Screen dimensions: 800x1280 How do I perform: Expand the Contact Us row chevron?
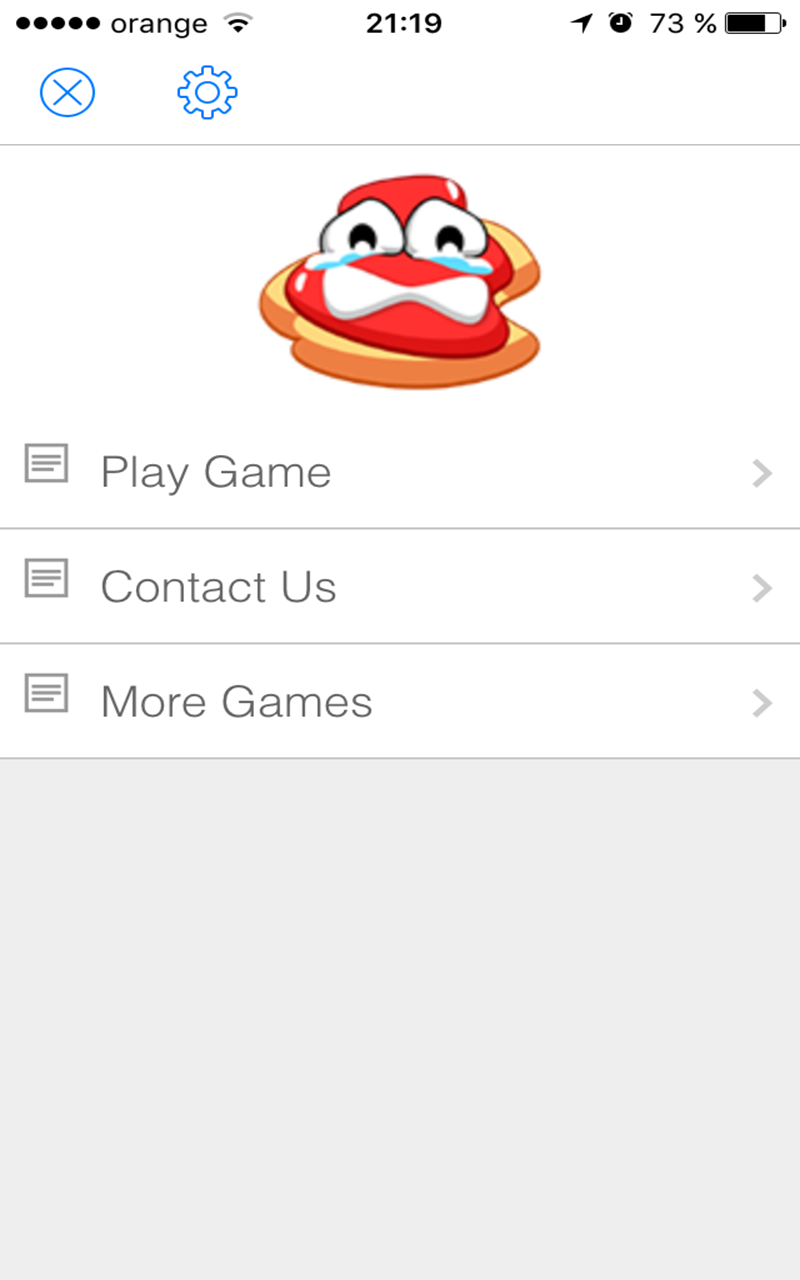click(x=762, y=587)
